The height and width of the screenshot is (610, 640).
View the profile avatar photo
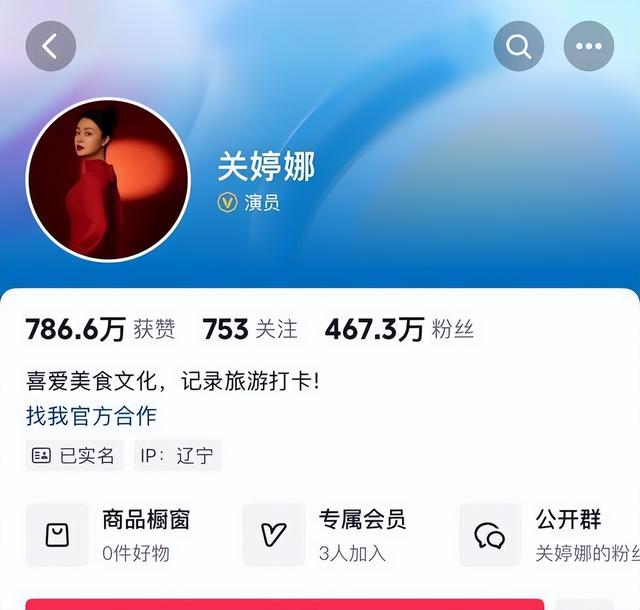(108, 180)
